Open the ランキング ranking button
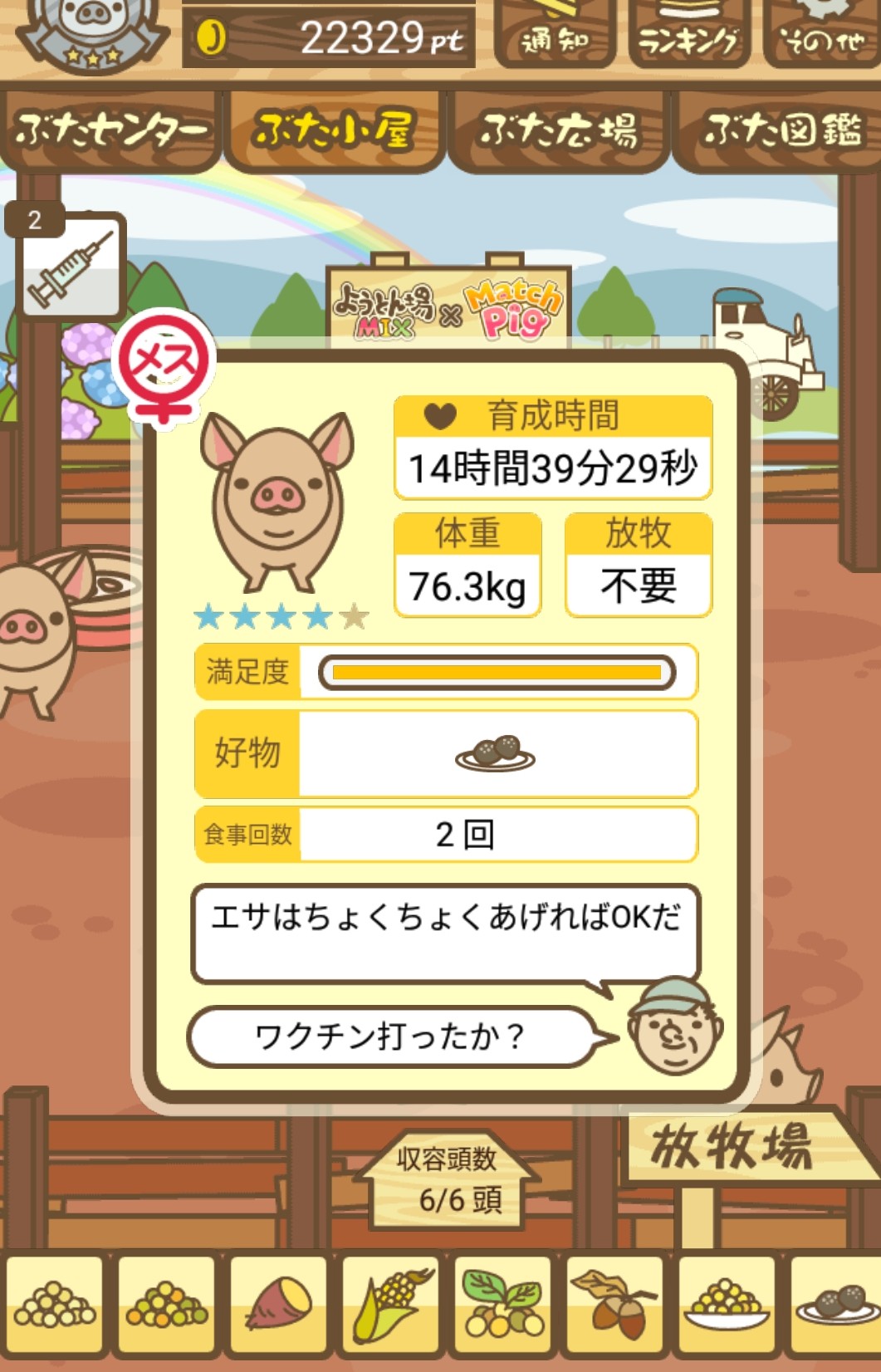Screen dimensions: 881x1372 point(688,33)
